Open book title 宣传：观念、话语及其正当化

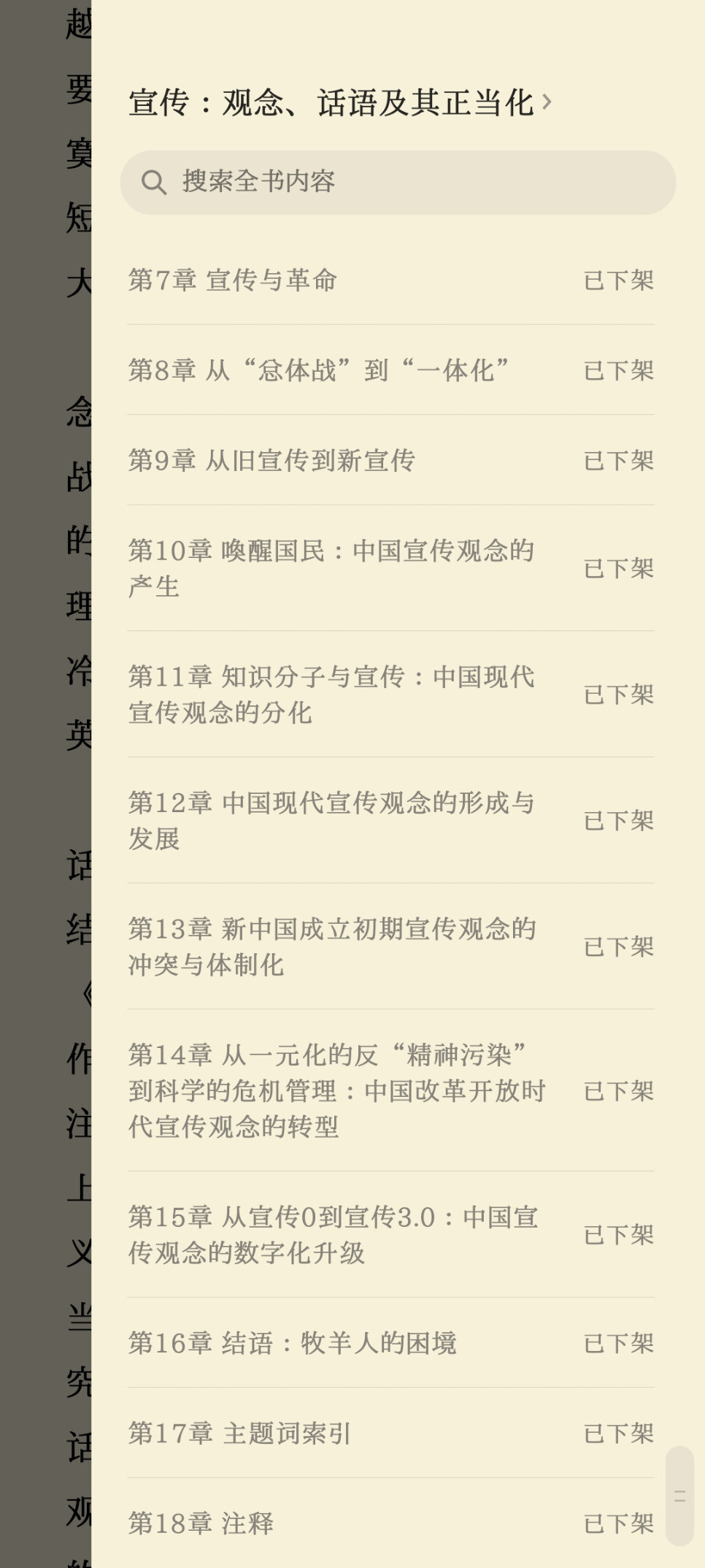[340, 102]
